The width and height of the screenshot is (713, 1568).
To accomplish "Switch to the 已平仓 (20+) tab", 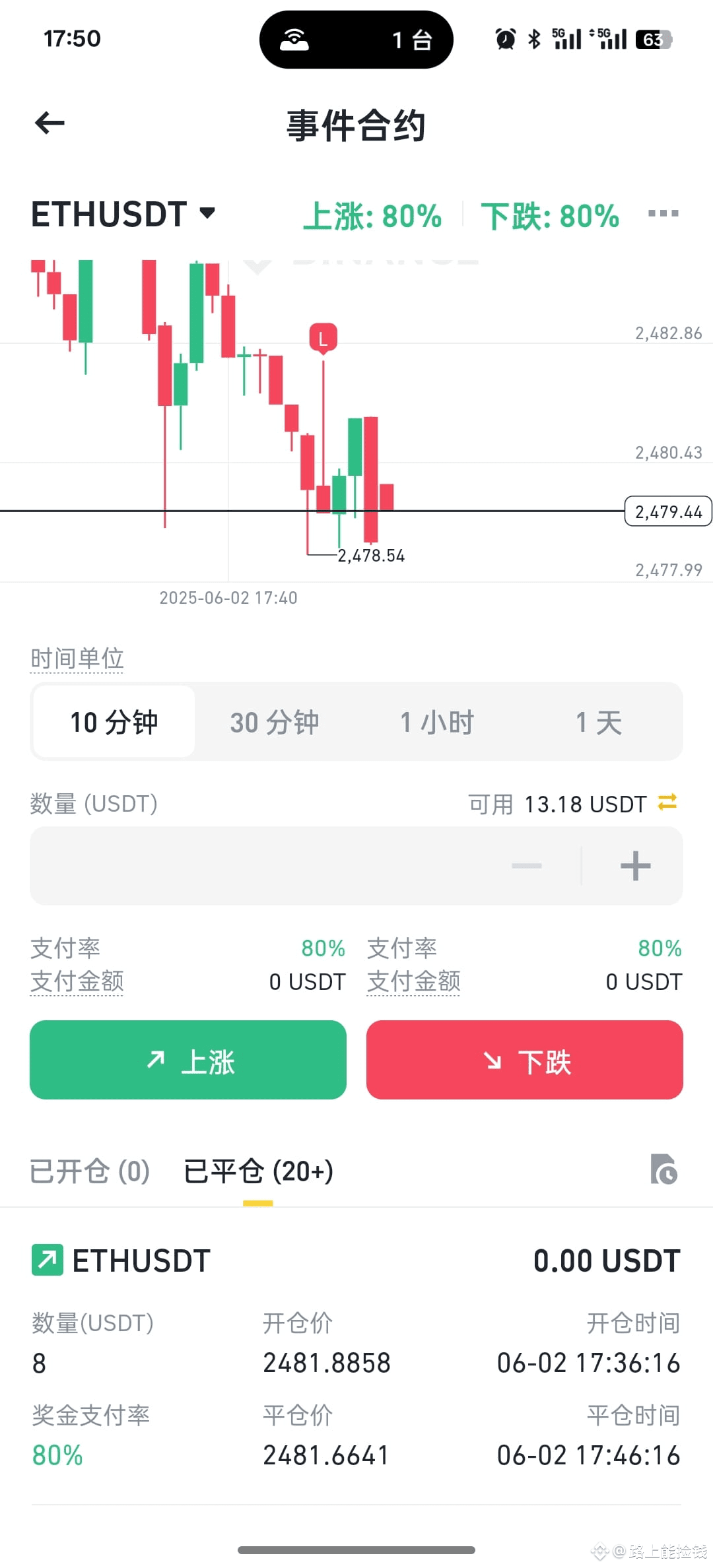I will [258, 1171].
